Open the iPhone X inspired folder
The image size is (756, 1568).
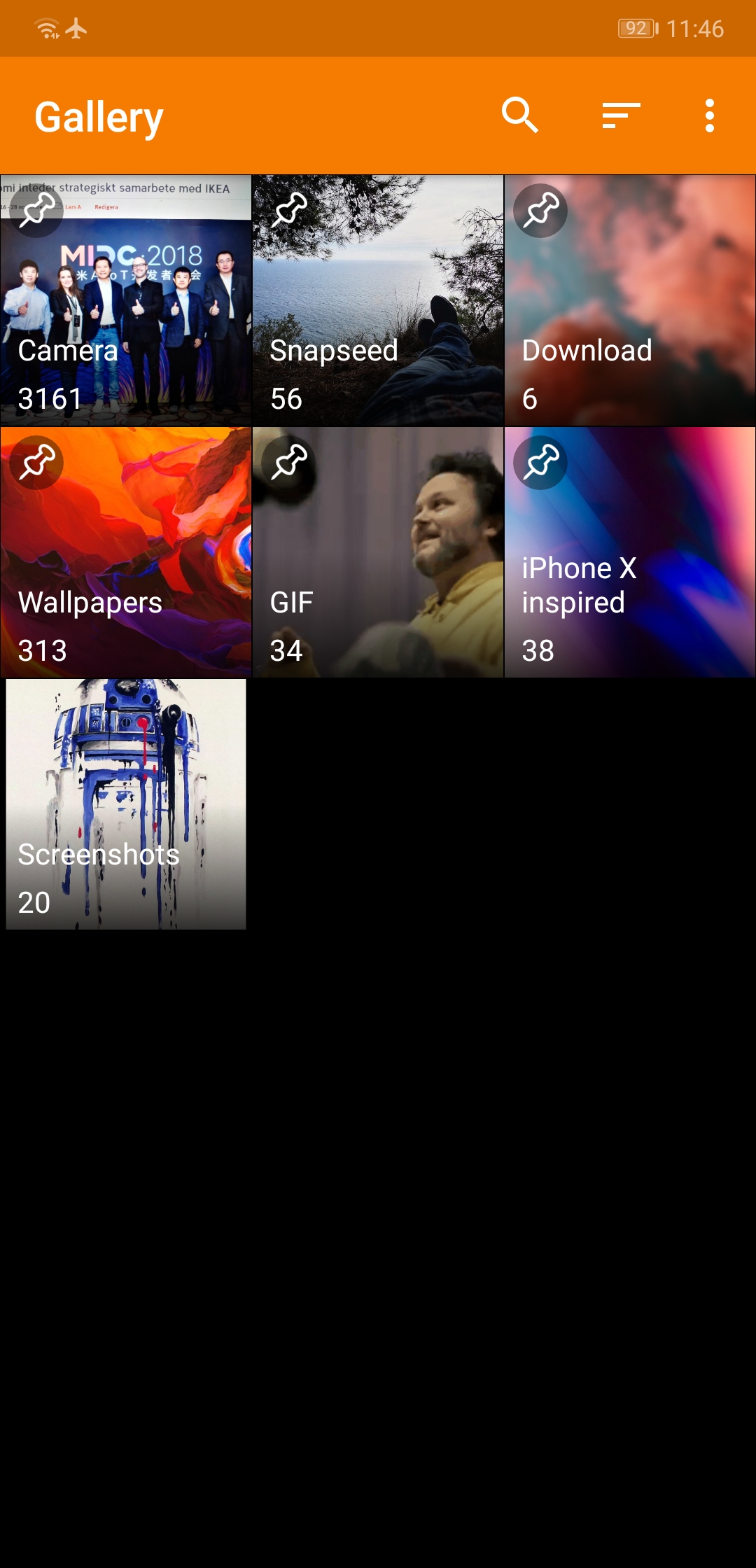[x=630, y=552]
